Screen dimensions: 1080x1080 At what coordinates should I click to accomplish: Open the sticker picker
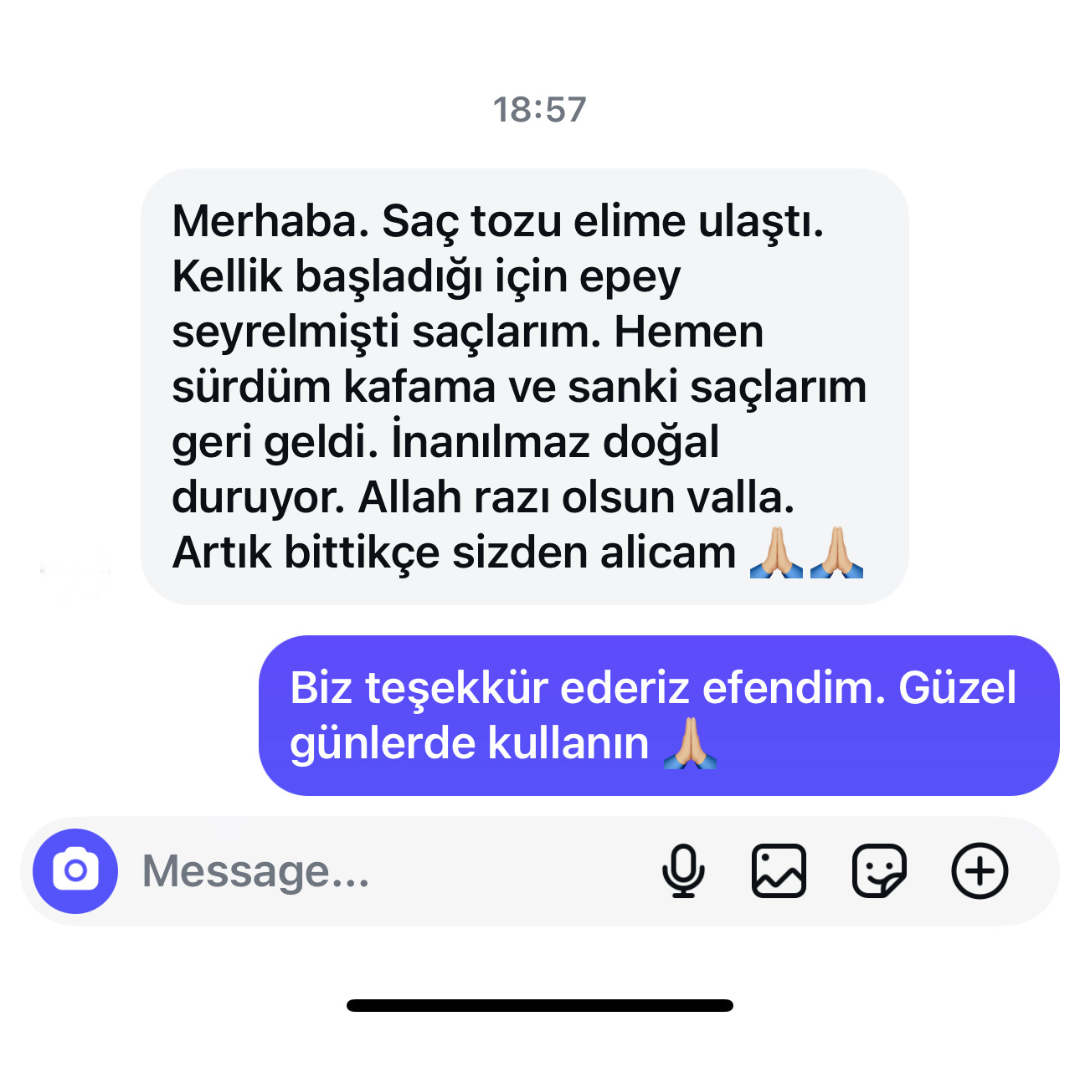tap(879, 871)
